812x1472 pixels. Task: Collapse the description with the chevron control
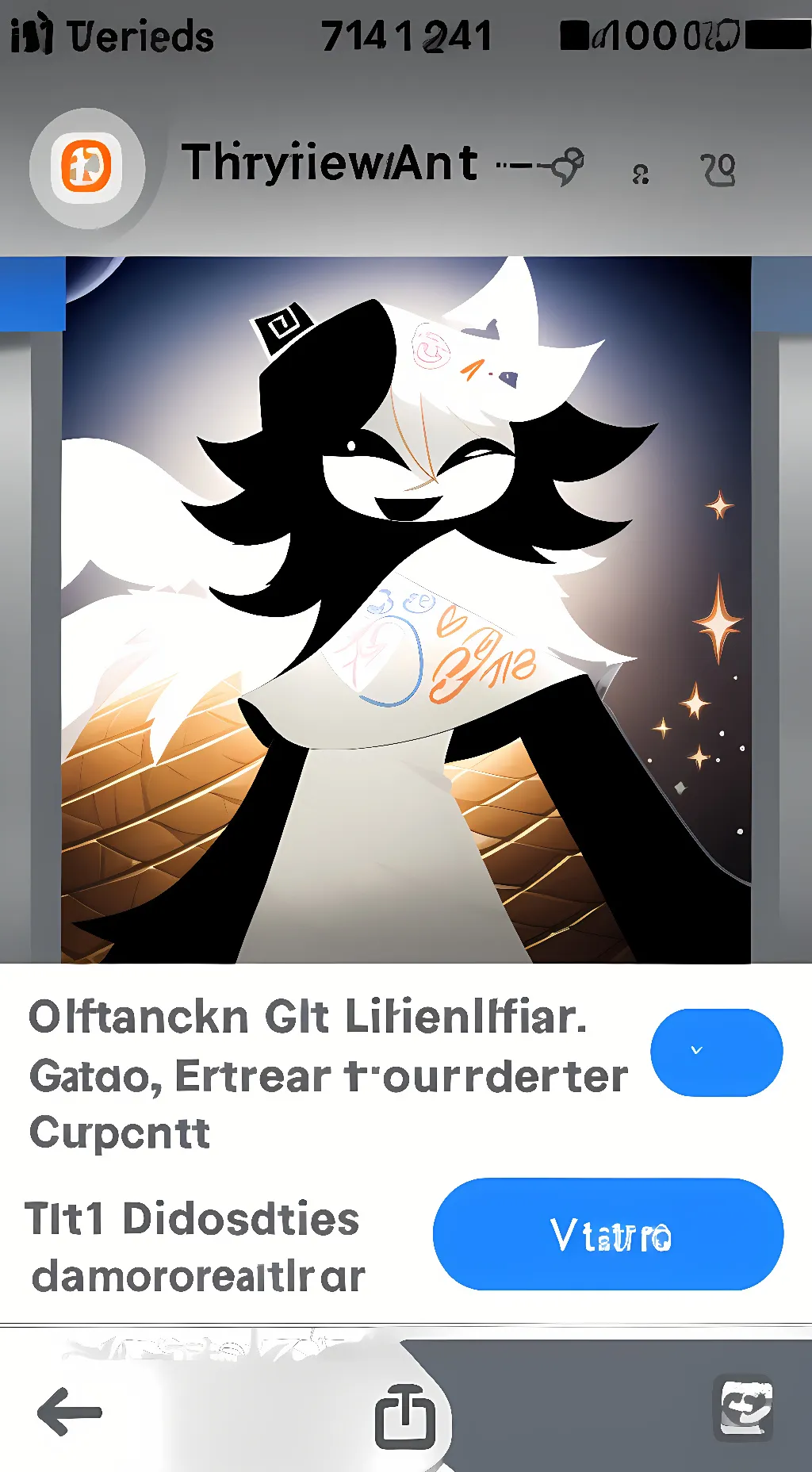click(x=715, y=1052)
